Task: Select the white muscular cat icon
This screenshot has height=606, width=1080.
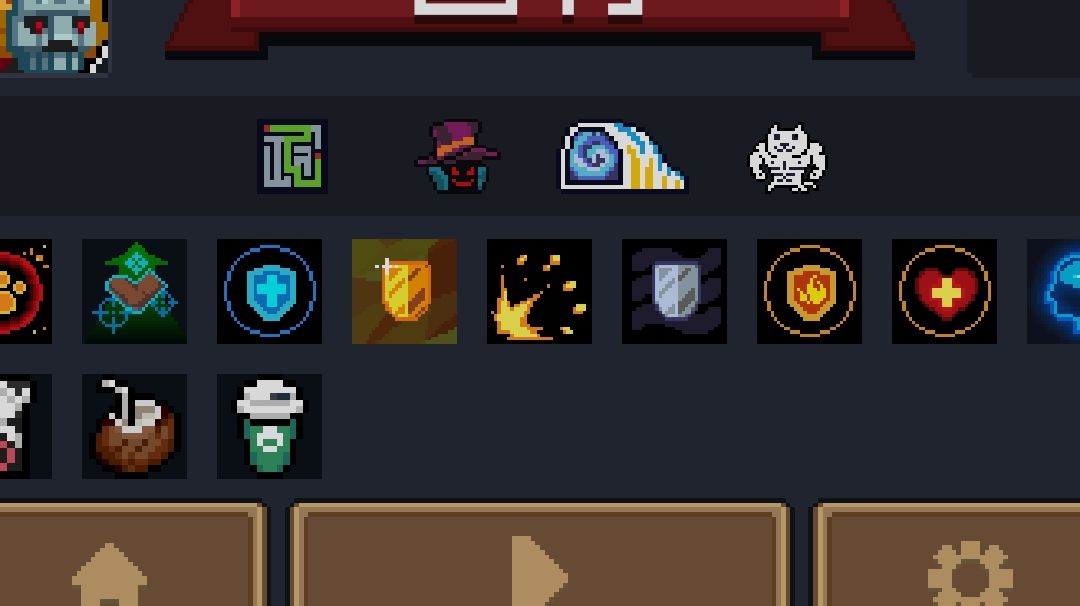Action: (787, 158)
